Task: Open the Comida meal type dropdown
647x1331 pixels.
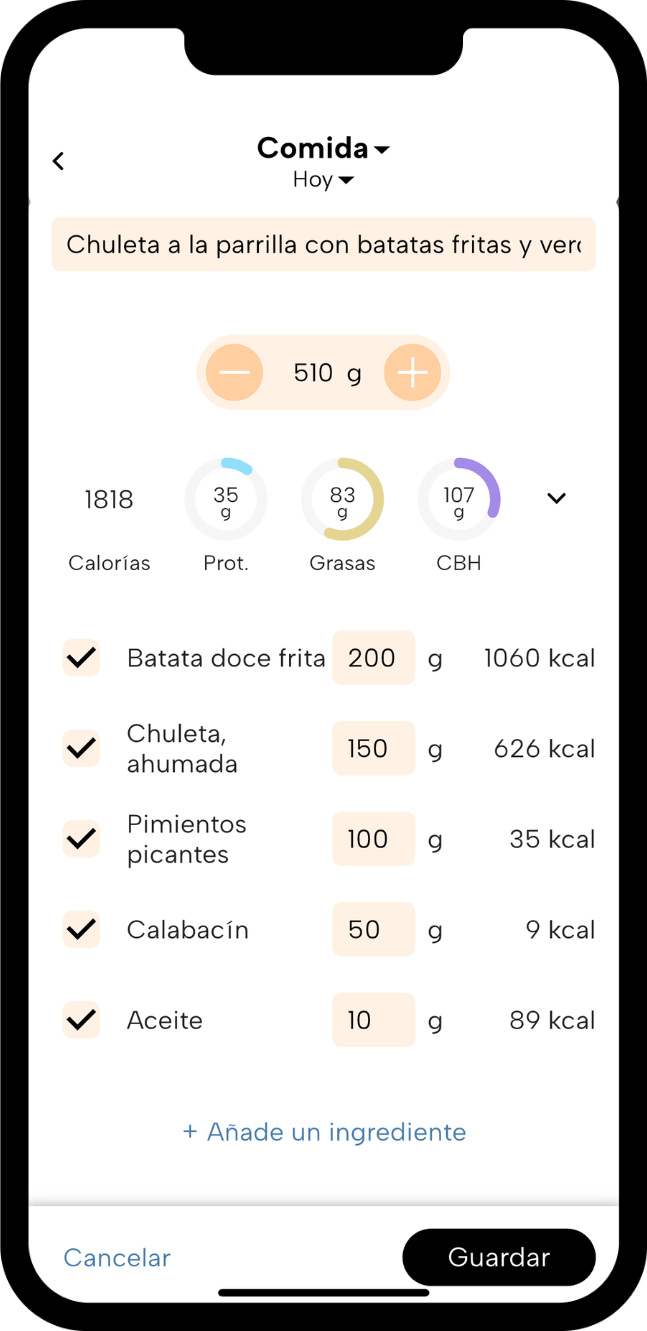Action: coord(323,148)
